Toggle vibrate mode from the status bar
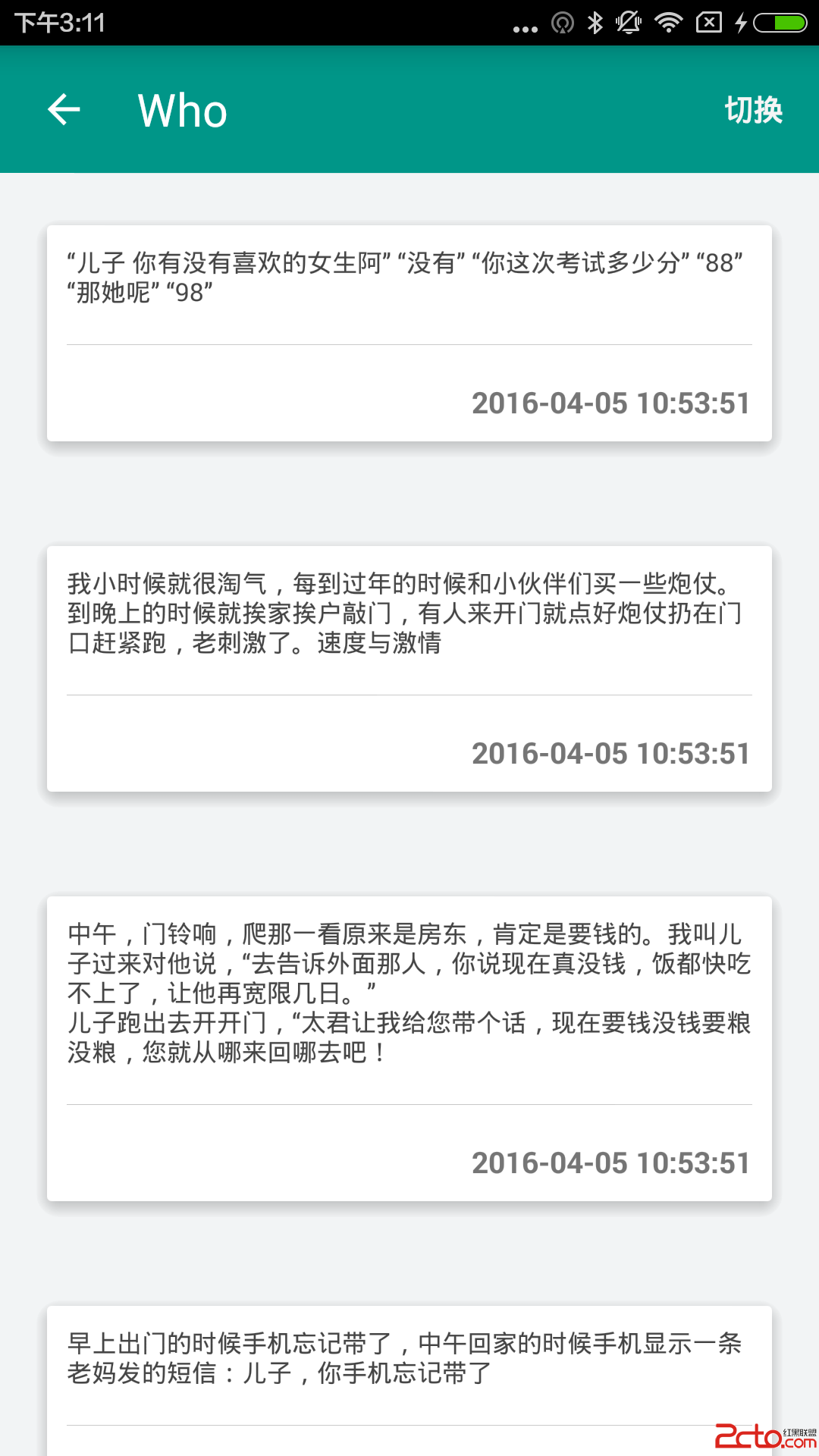The image size is (819, 1456). tap(629, 23)
